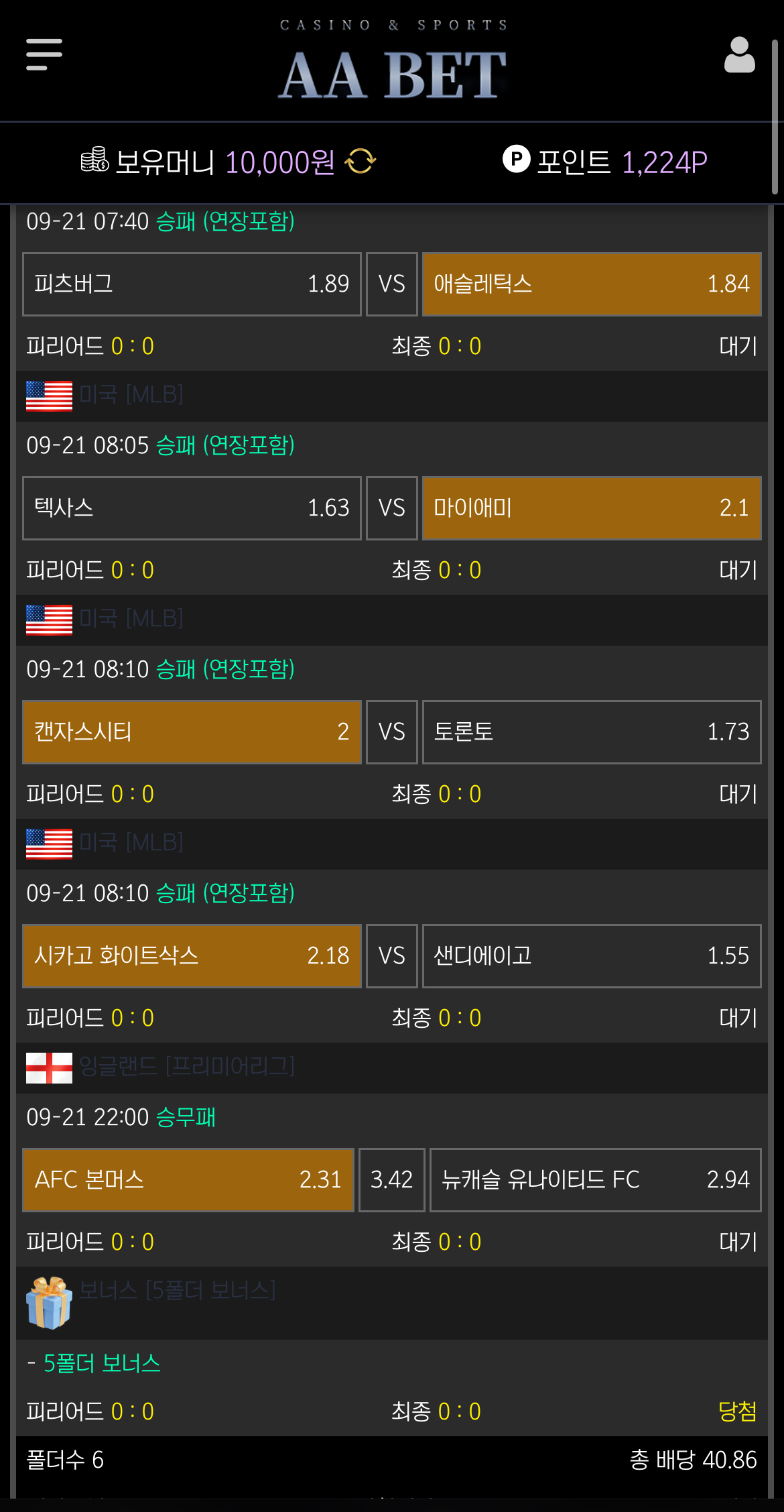Select 샌디에이고 at odds 1.55
Image resolution: width=784 pixels, height=1512 pixels.
point(592,956)
